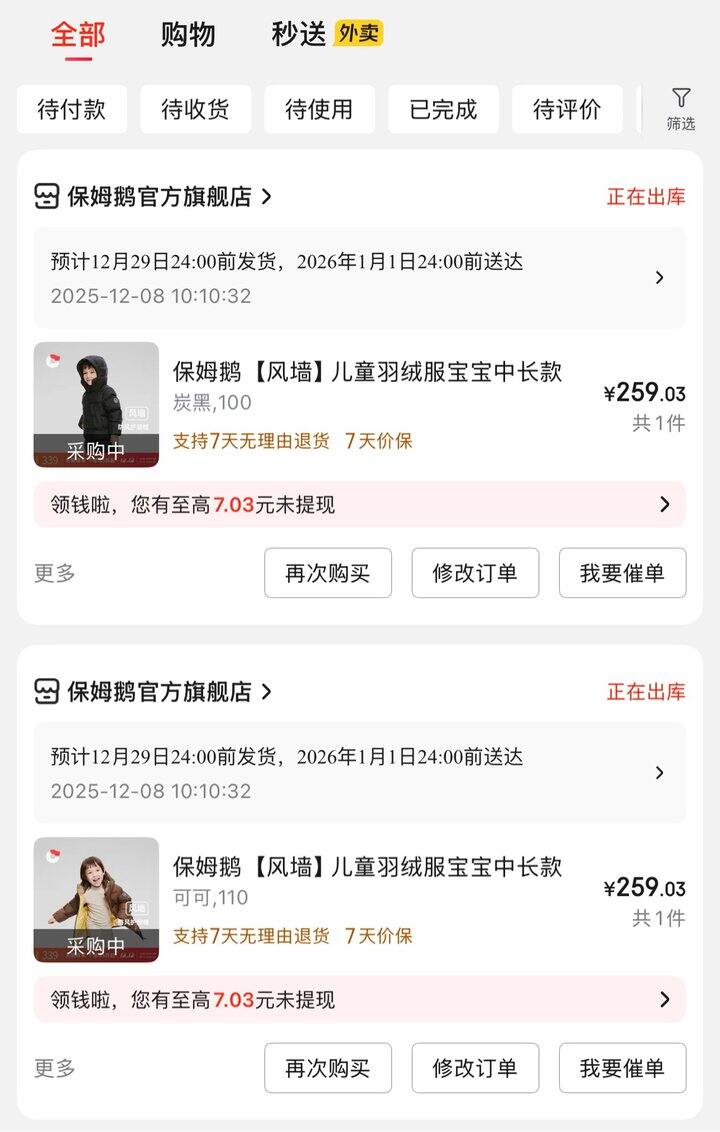Image resolution: width=720 pixels, height=1132 pixels.
Task: Switch to the 购物 tab
Action: tap(188, 35)
